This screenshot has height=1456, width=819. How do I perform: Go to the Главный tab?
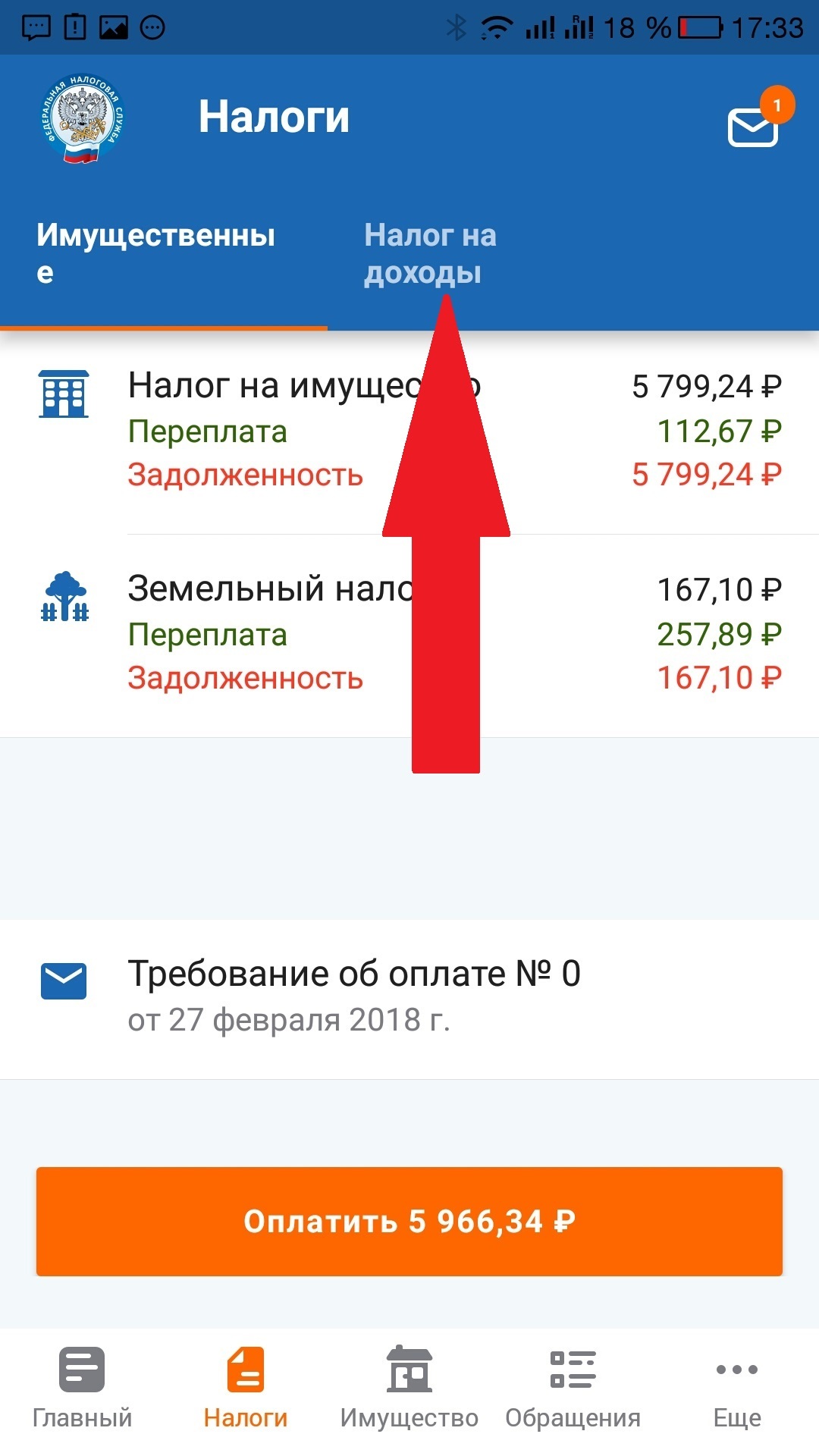click(x=82, y=1389)
